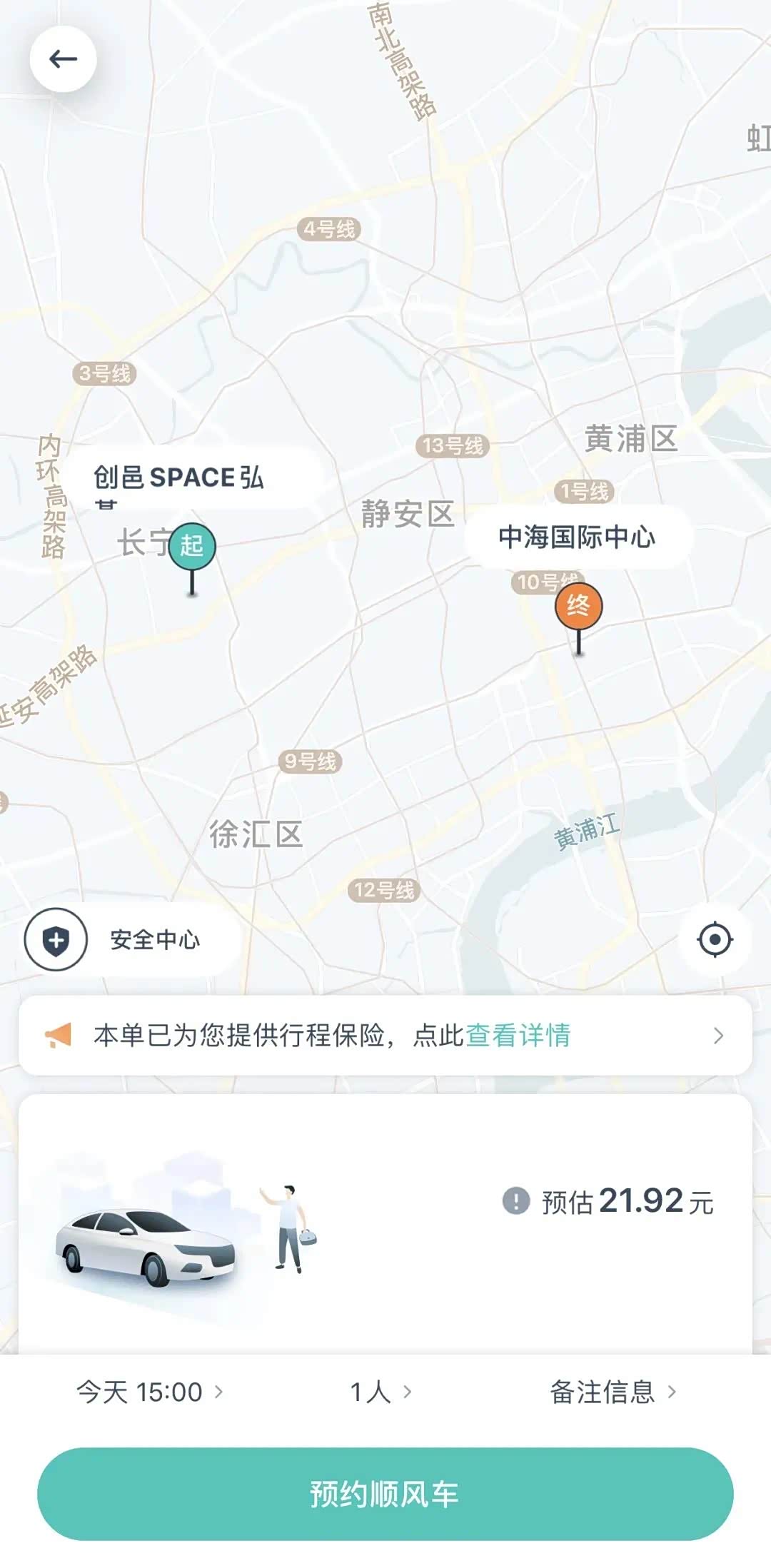
Task: Change departure time 今天 15:00
Action: pos(150,1391)
